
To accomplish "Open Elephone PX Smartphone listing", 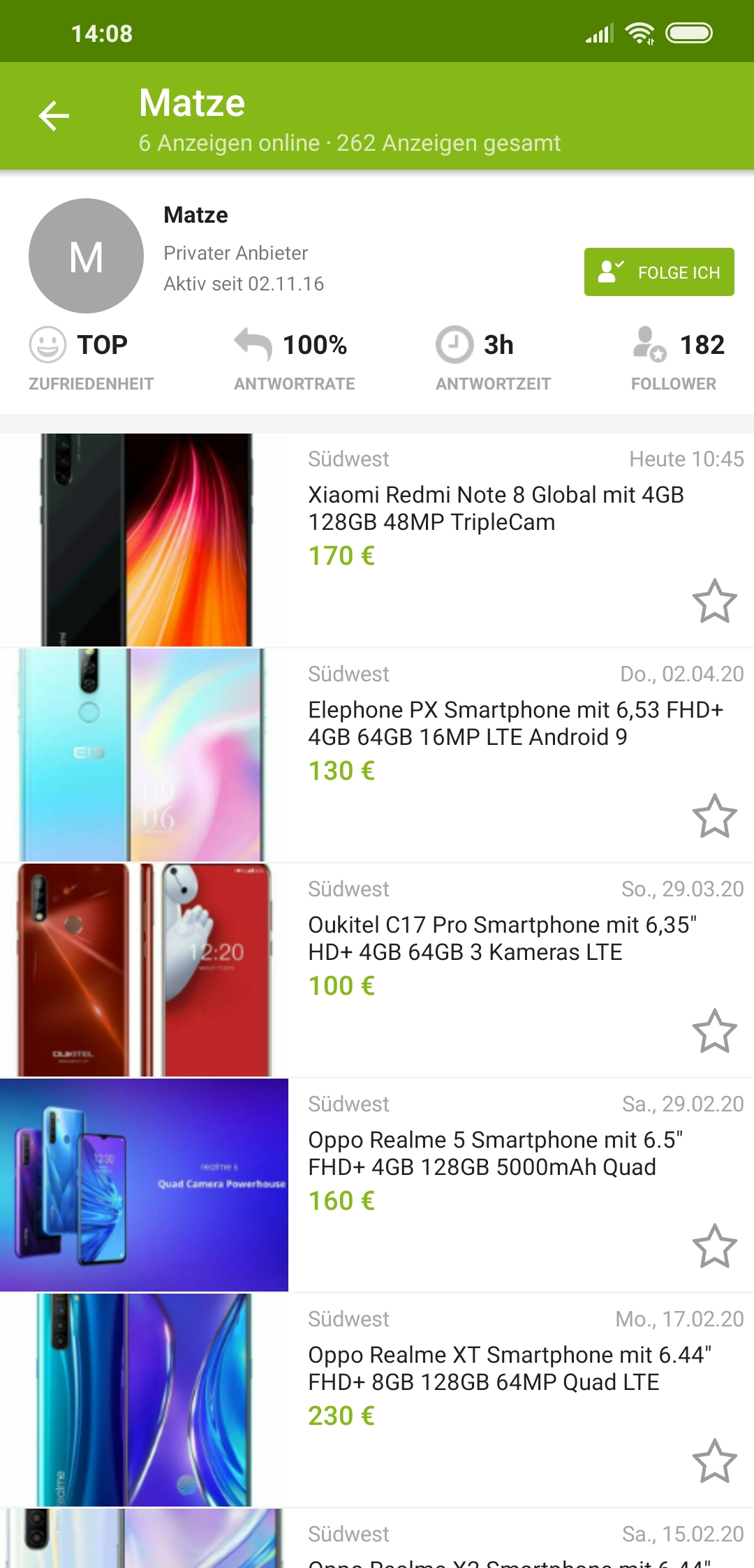I will 515,723.
